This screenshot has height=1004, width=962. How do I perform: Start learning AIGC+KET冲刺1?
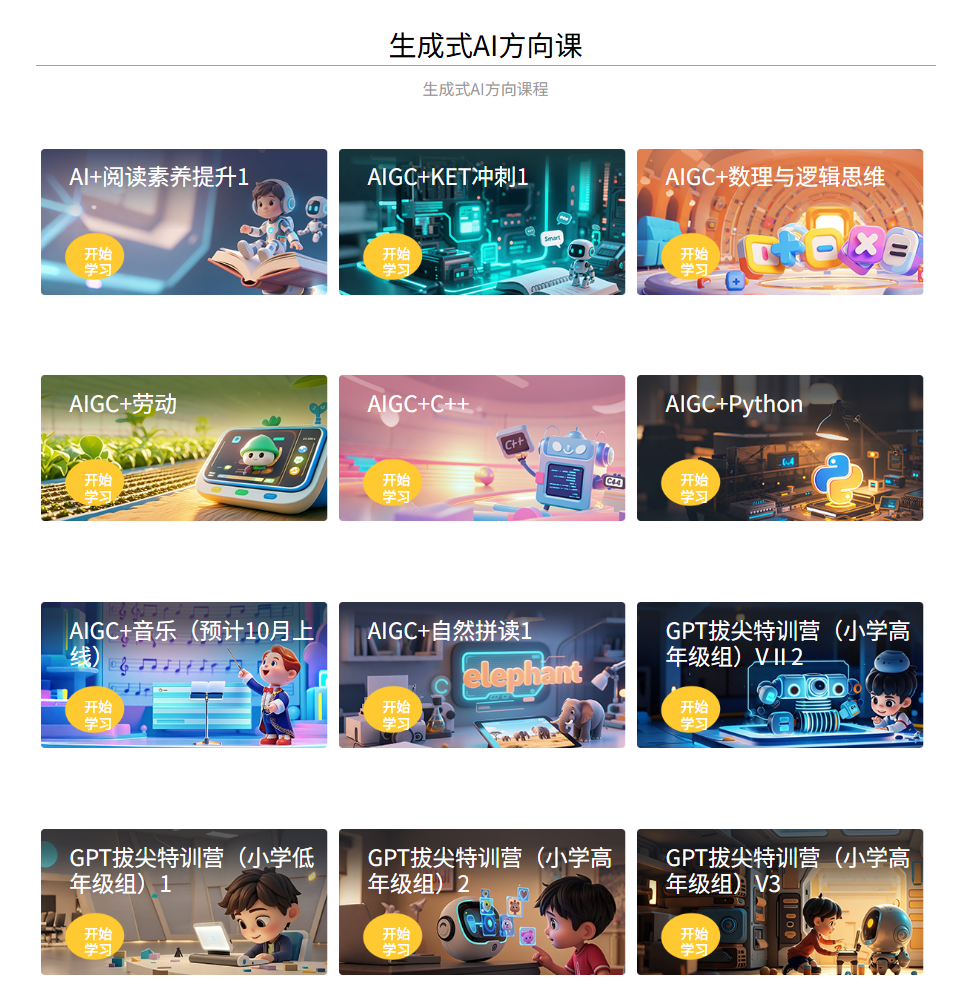coord(396,261)
